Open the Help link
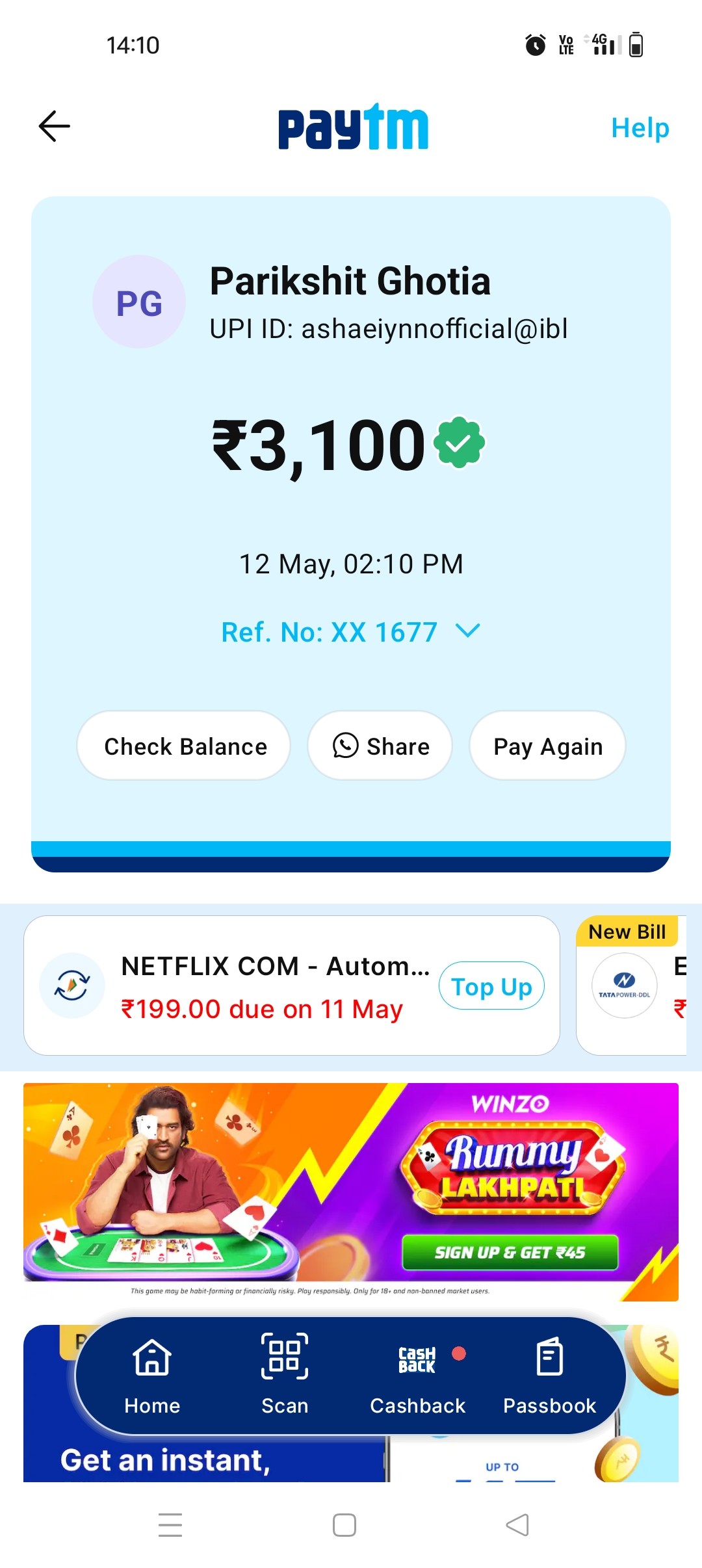The width and height of the screenshot is (702, 1568). pos(640,128)
